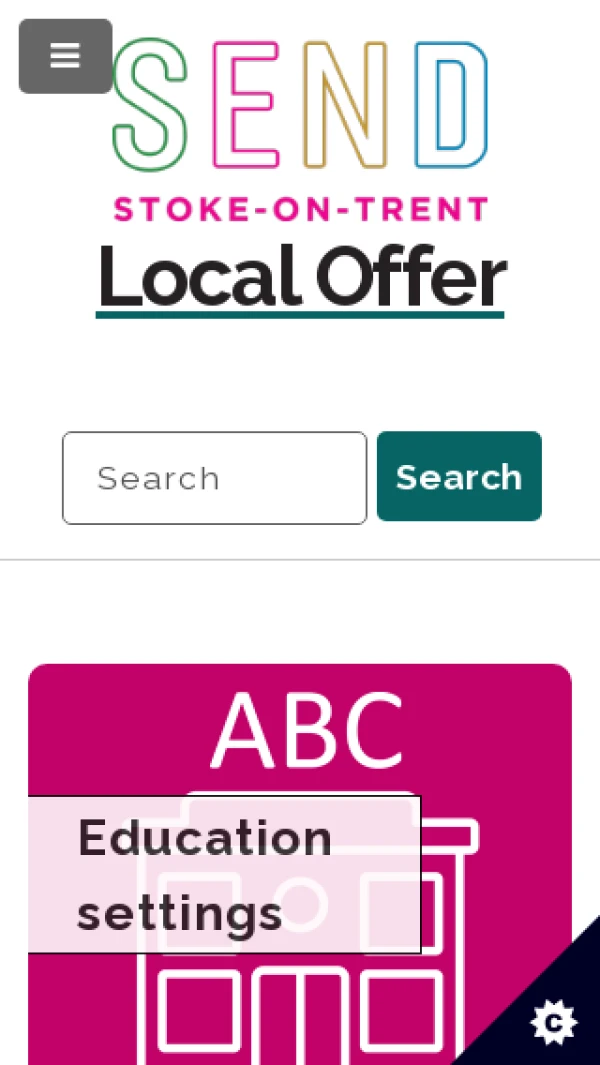
Task: Open the hamburger menu
Action: [65, 56]
